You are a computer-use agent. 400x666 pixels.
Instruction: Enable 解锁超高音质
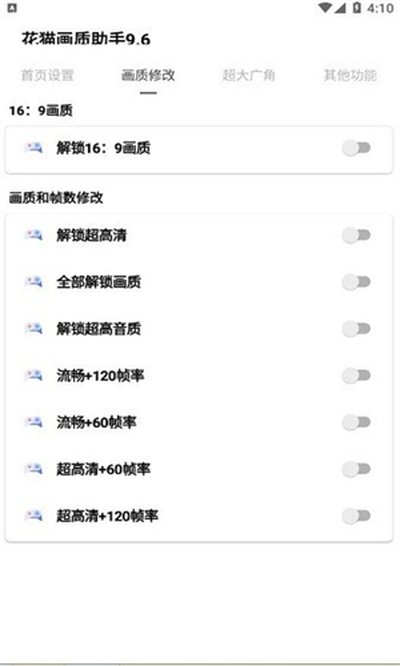coord(357,329)
